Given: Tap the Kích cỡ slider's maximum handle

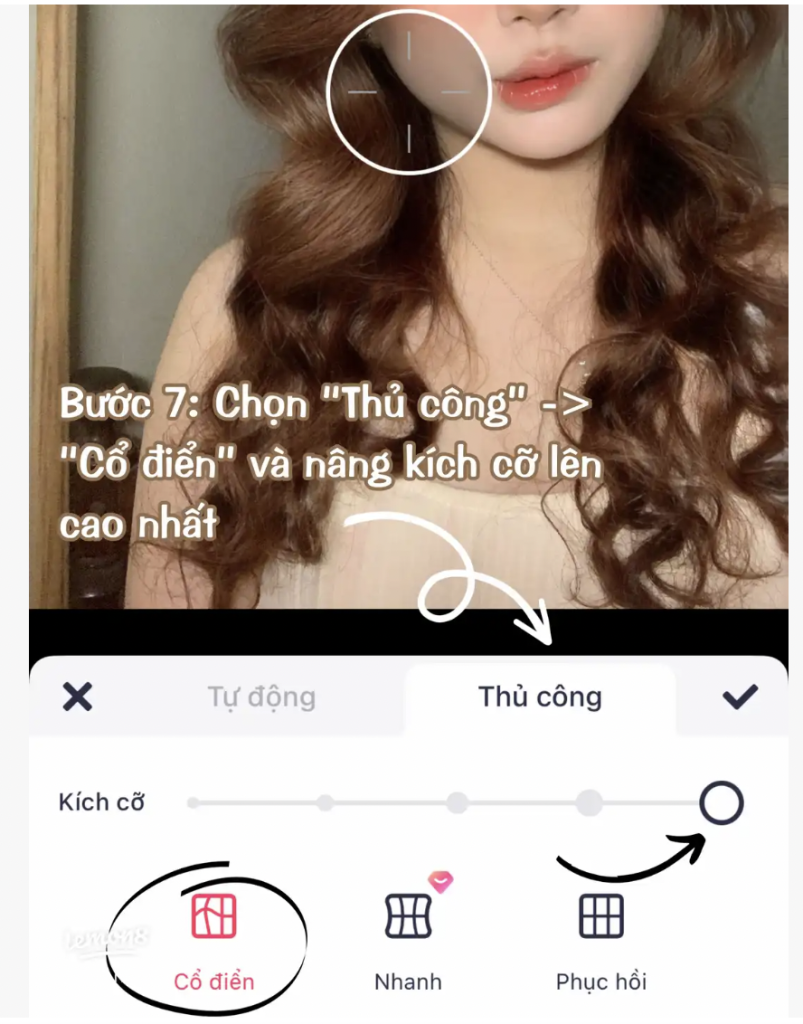Looking at the screenshot, I should 721,802.
